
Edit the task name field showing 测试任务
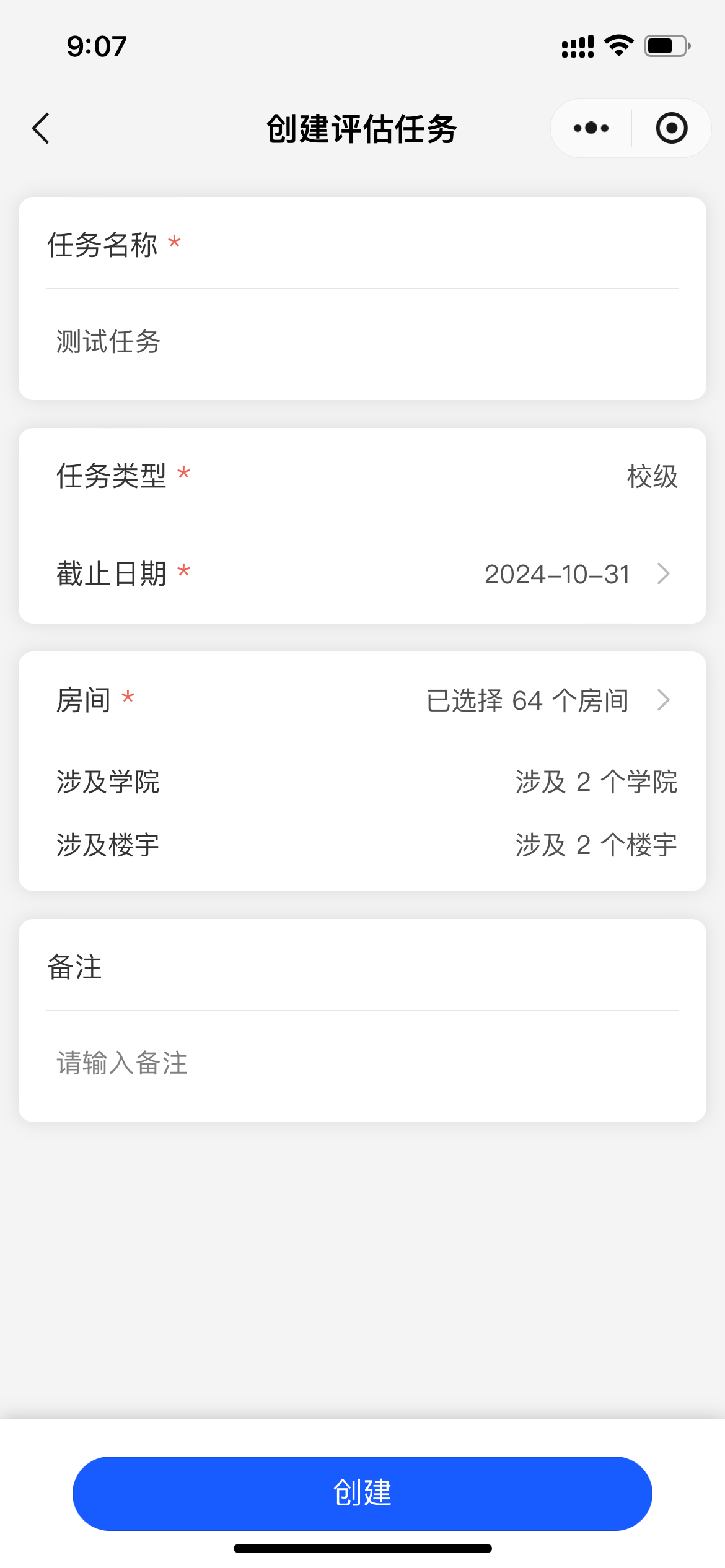(362, 342)
